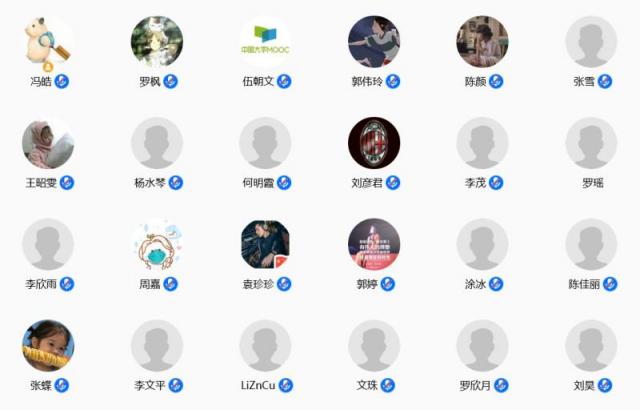Open 张雪's profile

[591, 41]
